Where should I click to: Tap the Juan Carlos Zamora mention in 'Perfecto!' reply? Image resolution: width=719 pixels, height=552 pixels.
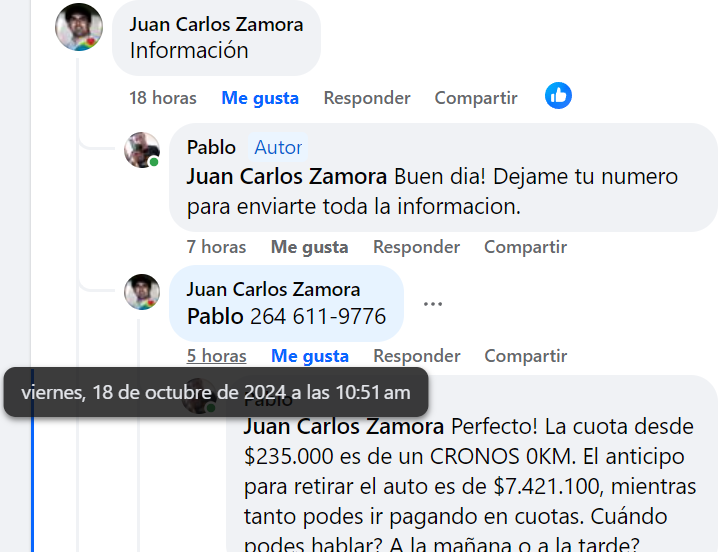tap(343, 427)
